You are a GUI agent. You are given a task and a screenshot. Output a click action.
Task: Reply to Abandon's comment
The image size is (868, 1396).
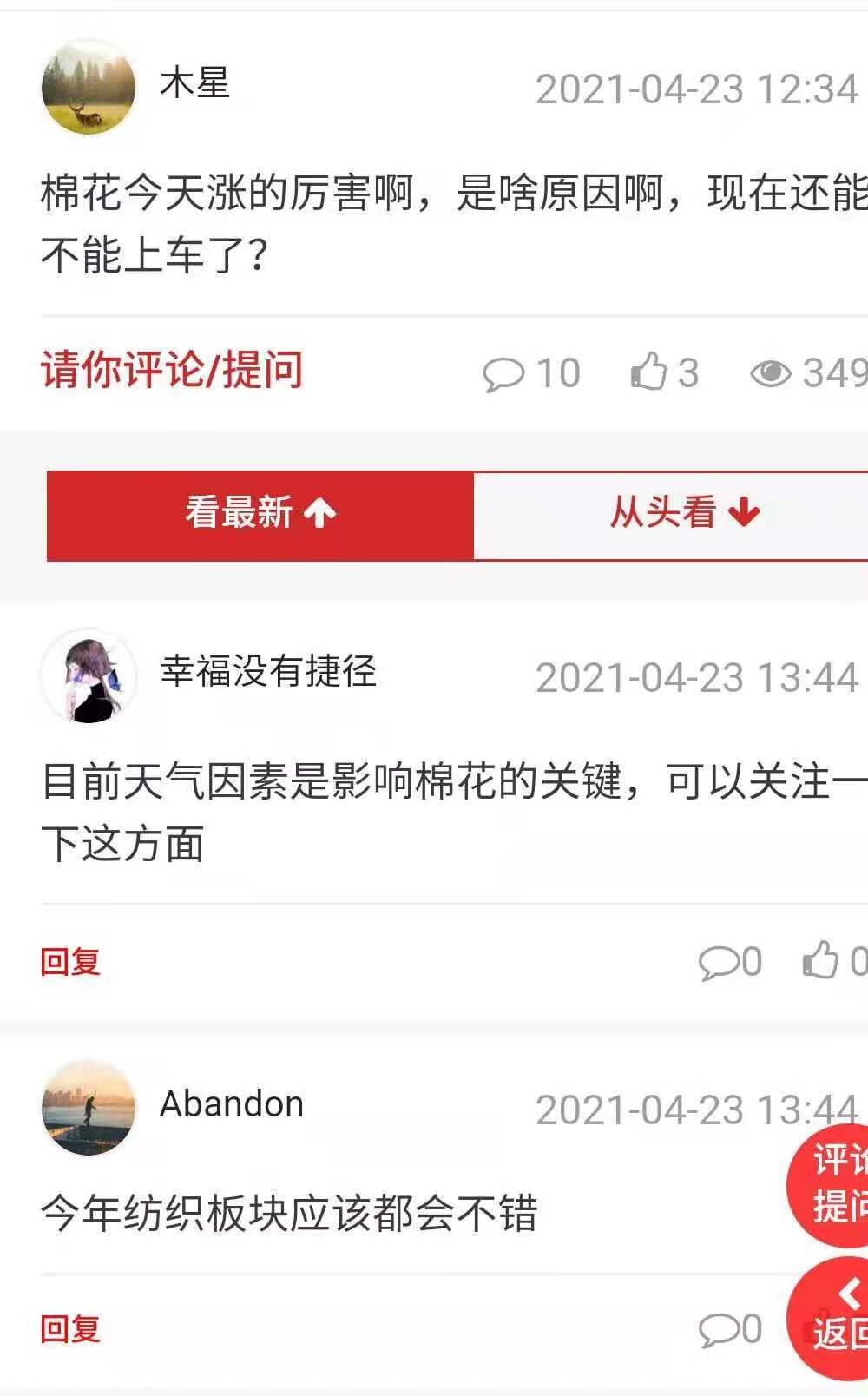70,1329
